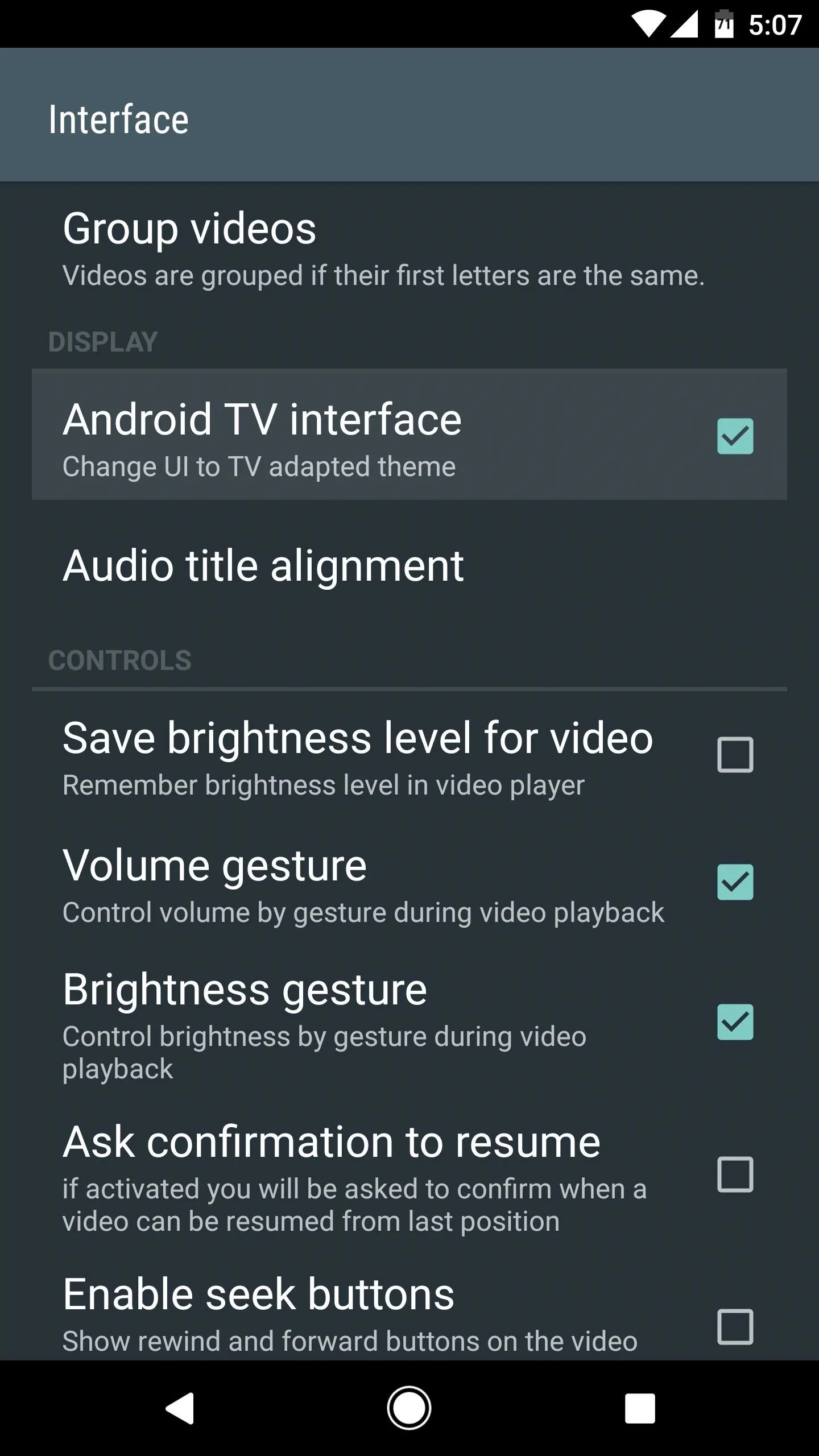Image resolution: width=819 pixels, height=1456 pixels.
Task: Go to the home screen
Action: [409, 1408]
